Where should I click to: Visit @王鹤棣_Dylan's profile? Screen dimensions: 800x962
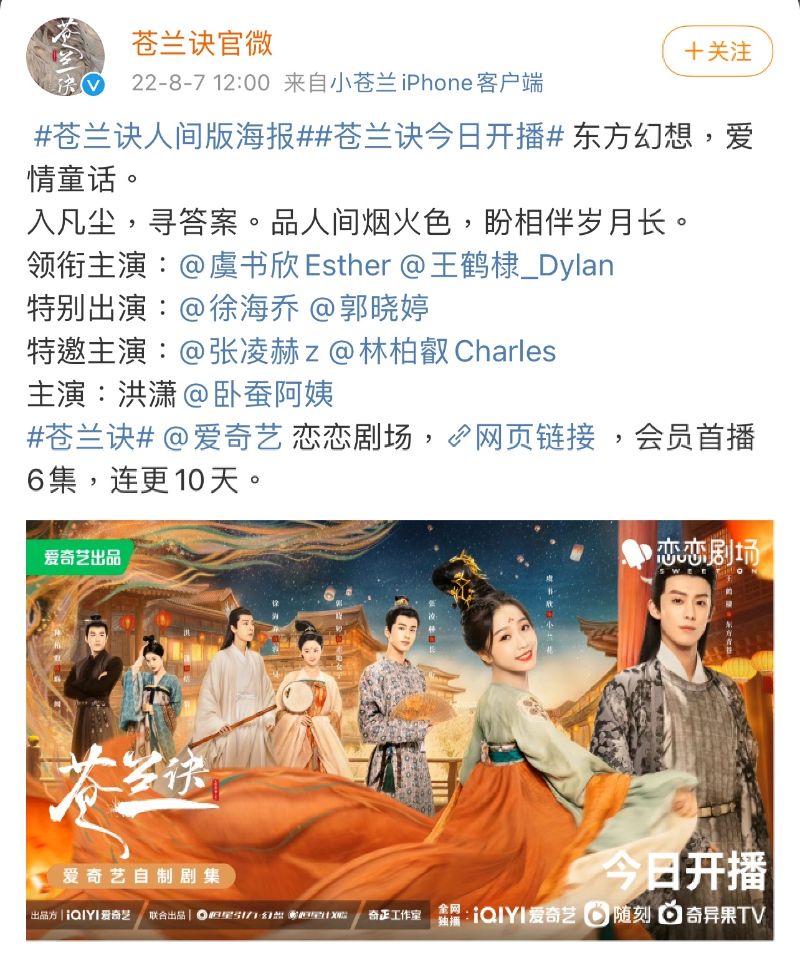[507, 265]
